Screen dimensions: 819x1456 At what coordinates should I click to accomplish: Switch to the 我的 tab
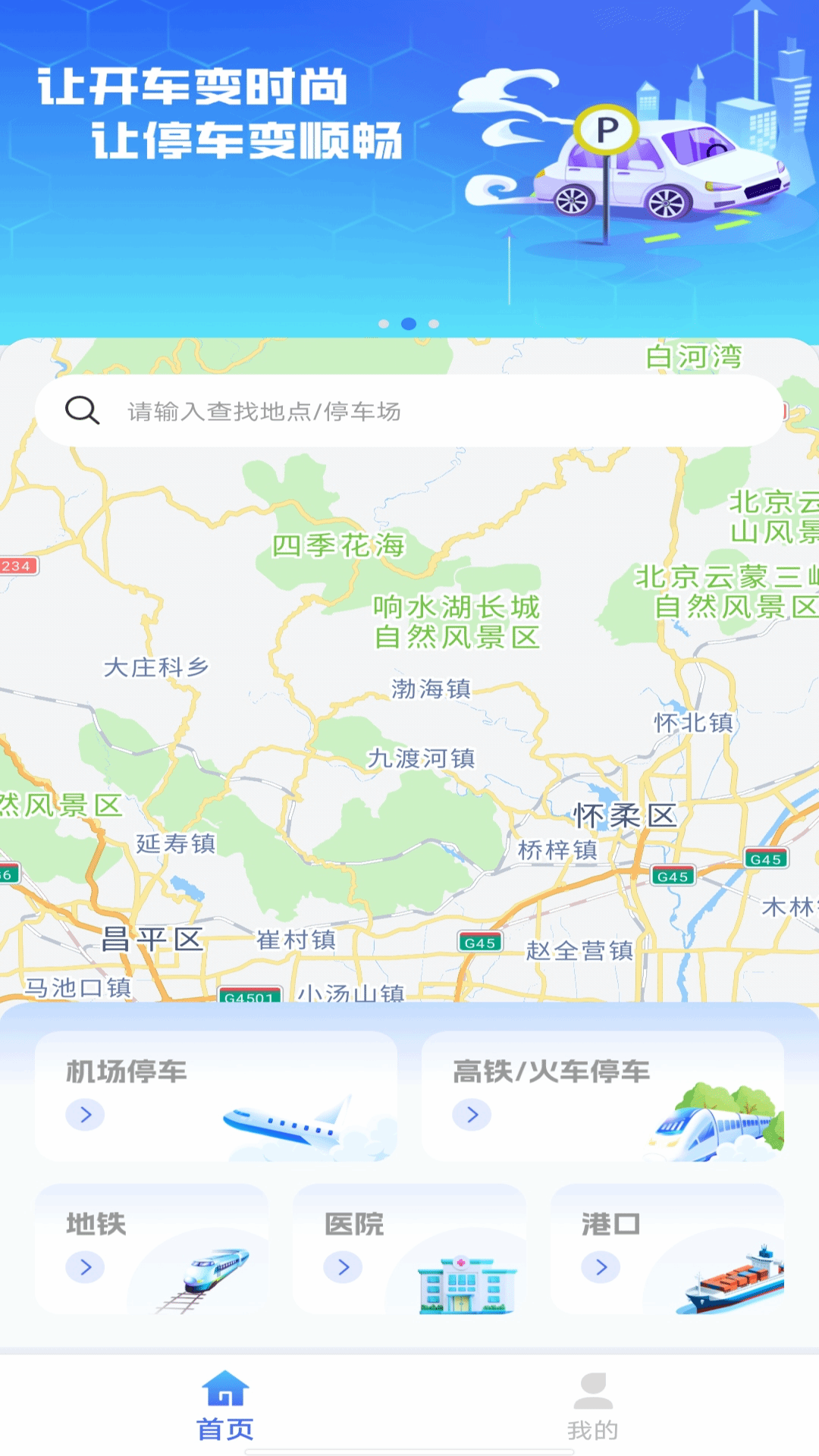(x=593, y=1407)
